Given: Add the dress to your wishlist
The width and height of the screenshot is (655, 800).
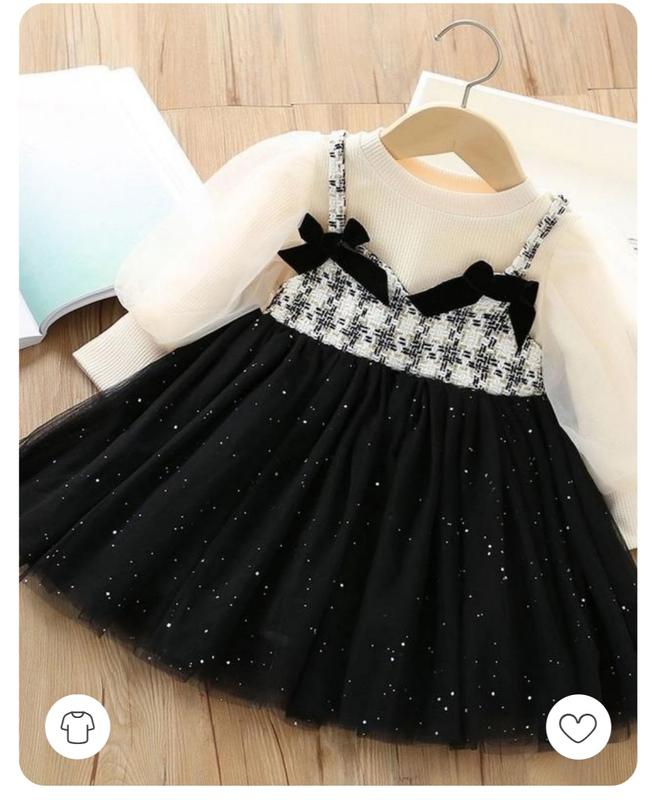Looking at the screenshot, I should [x=577, y=726].
